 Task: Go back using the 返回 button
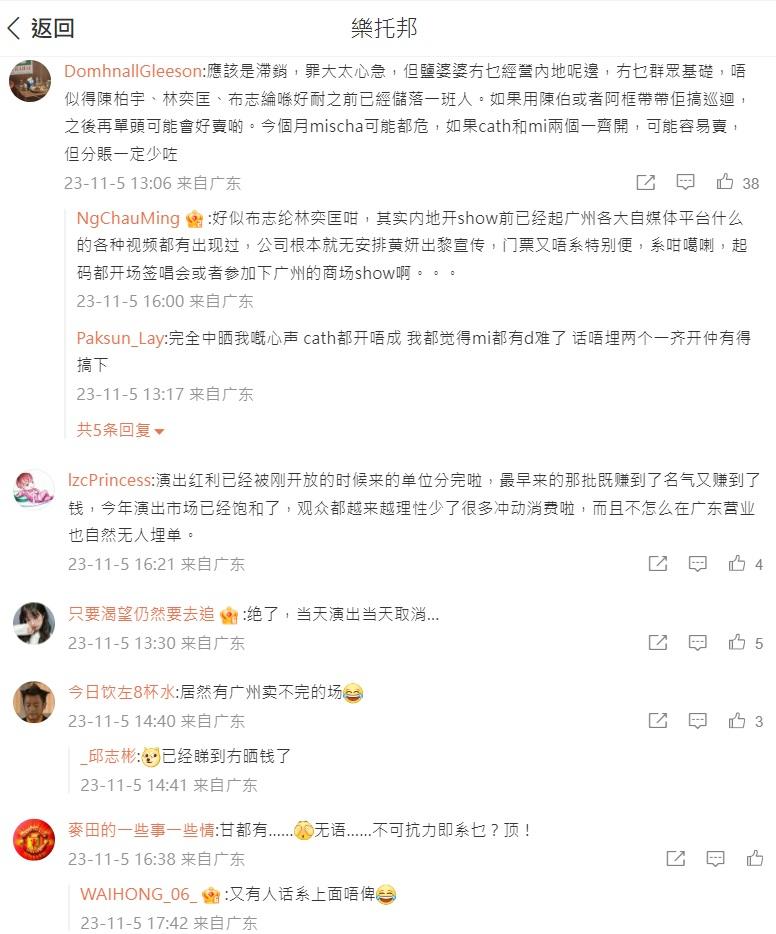(x=40, y=28)
